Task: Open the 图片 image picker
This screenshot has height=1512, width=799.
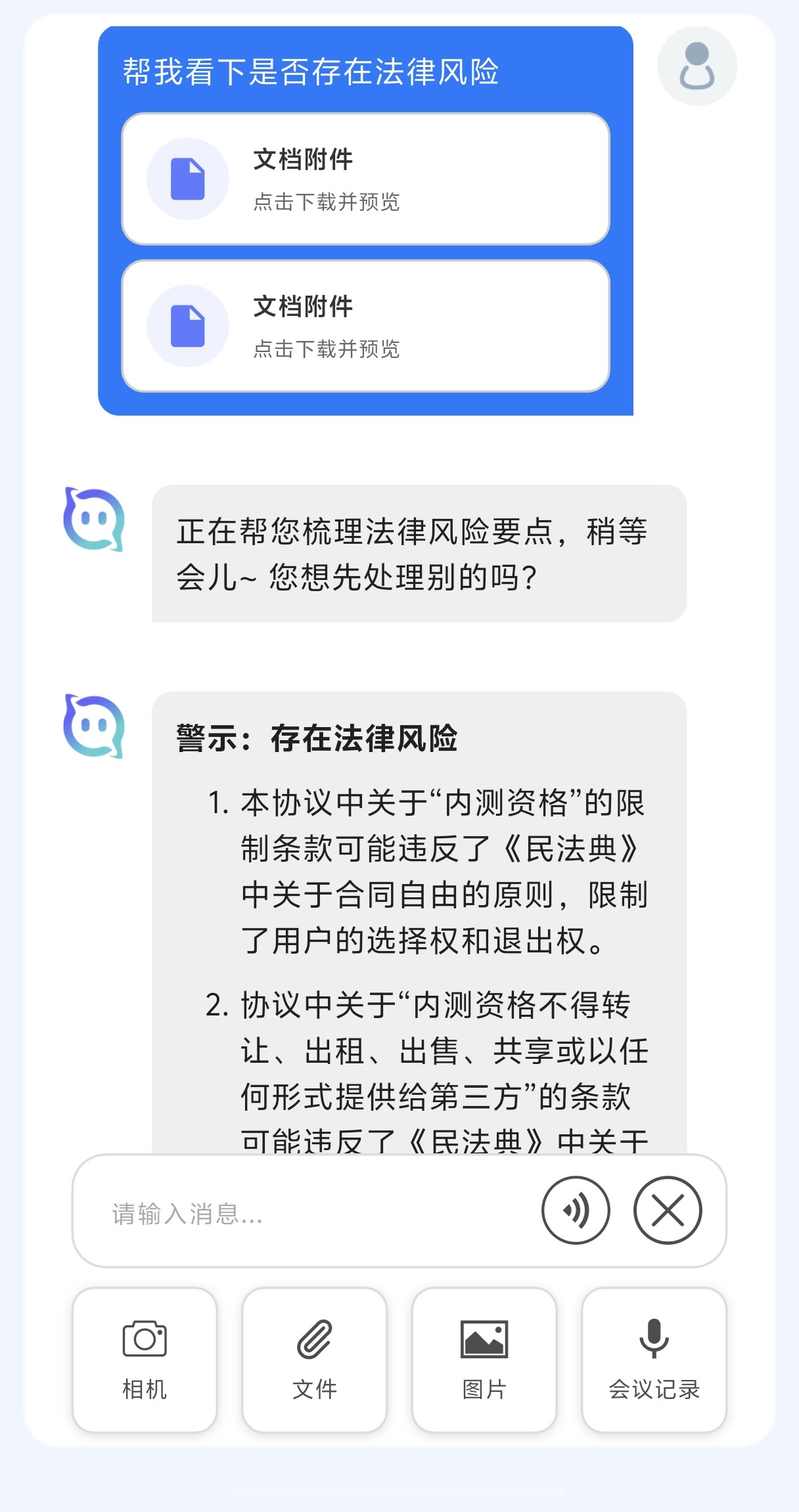Action: click(x=484, y=1360)
